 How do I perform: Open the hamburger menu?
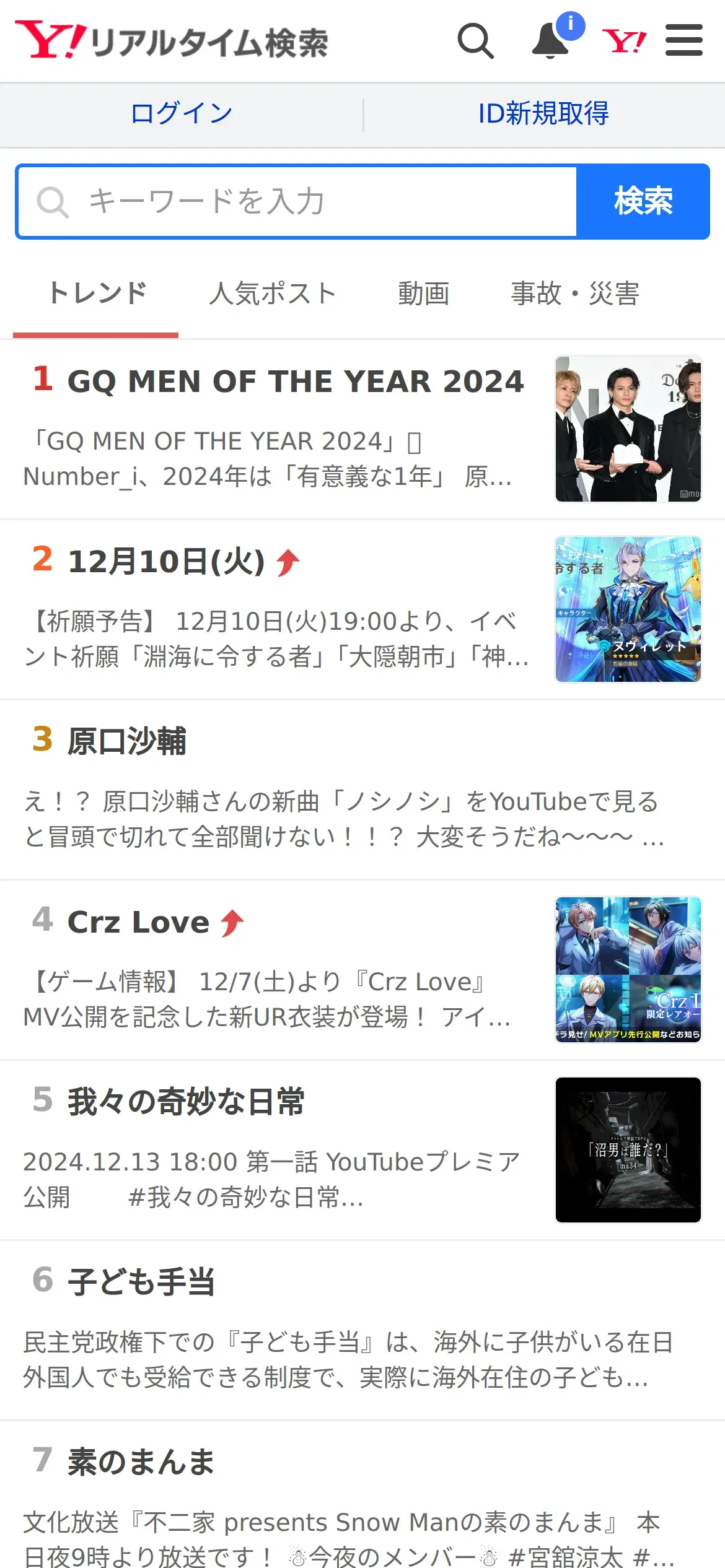coord(683,41)
